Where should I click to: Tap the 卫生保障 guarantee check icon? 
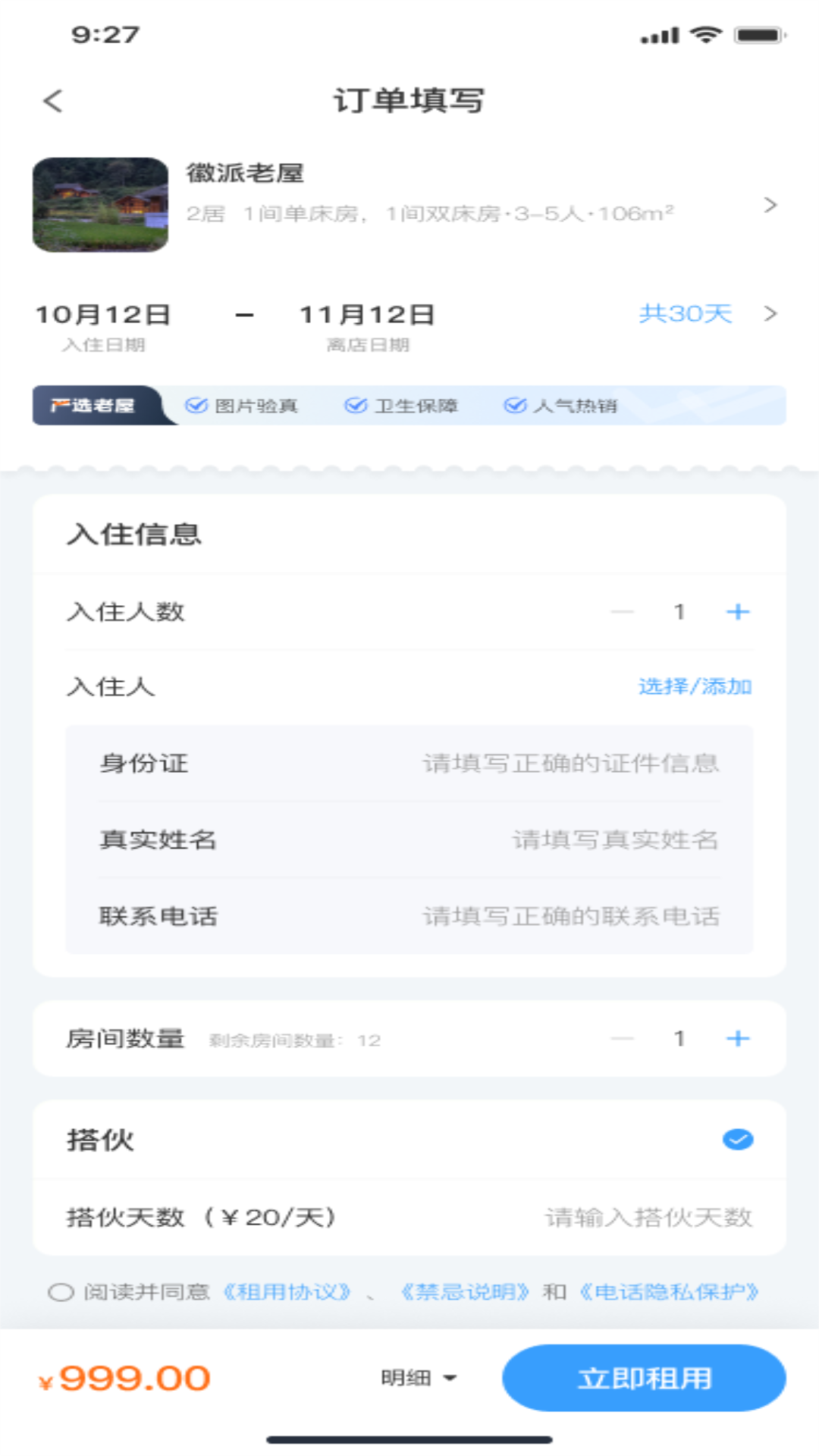356,404
